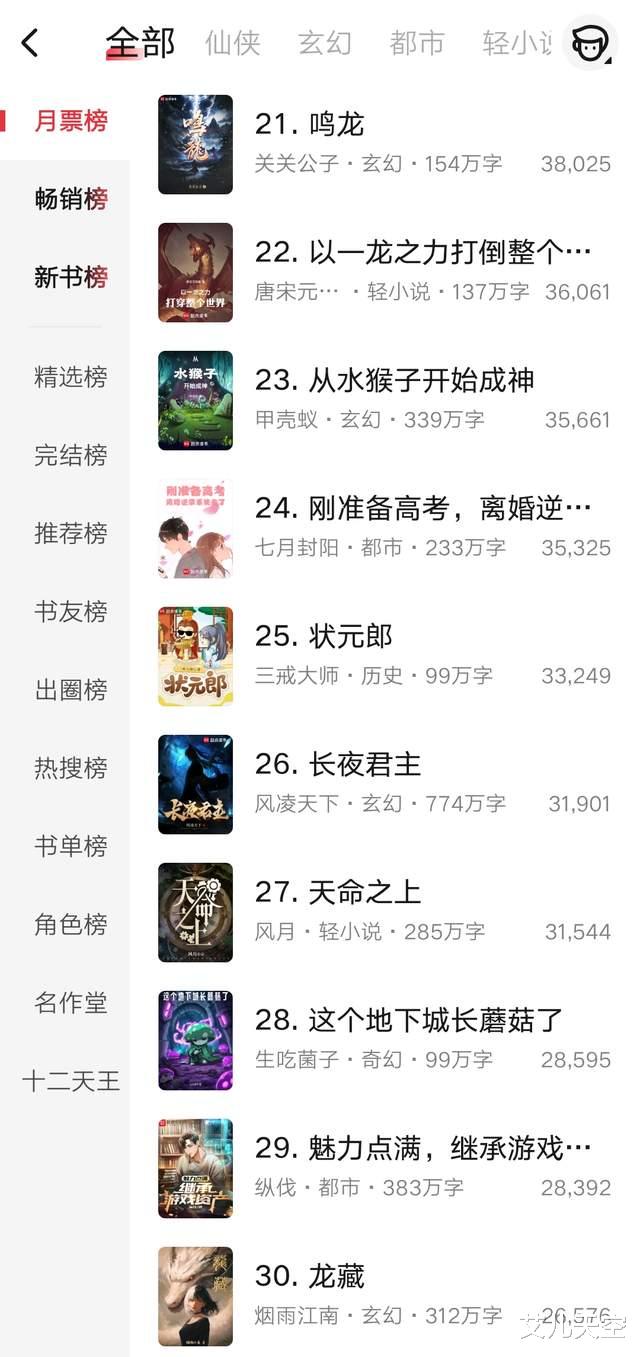View the 推荐榜 ranking
This screenshot has width=640, height=1357.
tap(70, 533)
